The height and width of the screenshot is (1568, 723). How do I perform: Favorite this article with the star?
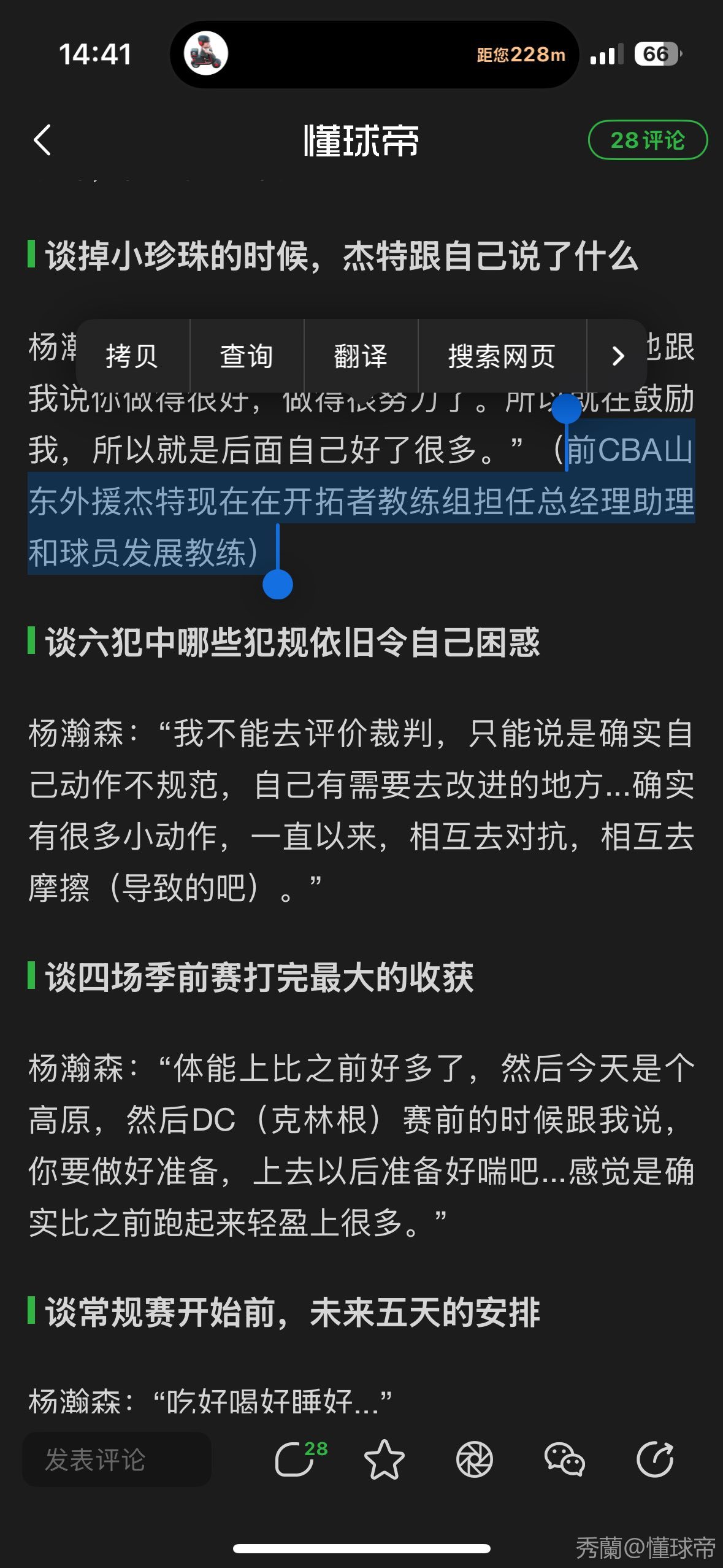[x=384, y=1459]
